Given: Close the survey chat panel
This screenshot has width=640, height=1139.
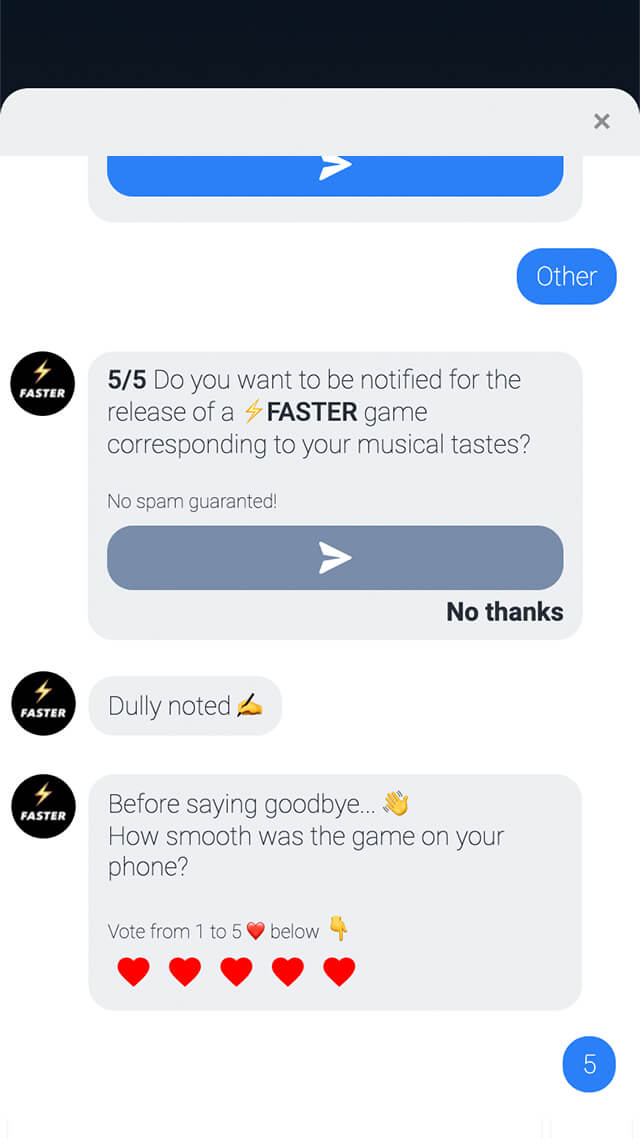Looking at the screenshot, I should click(601, 122).
